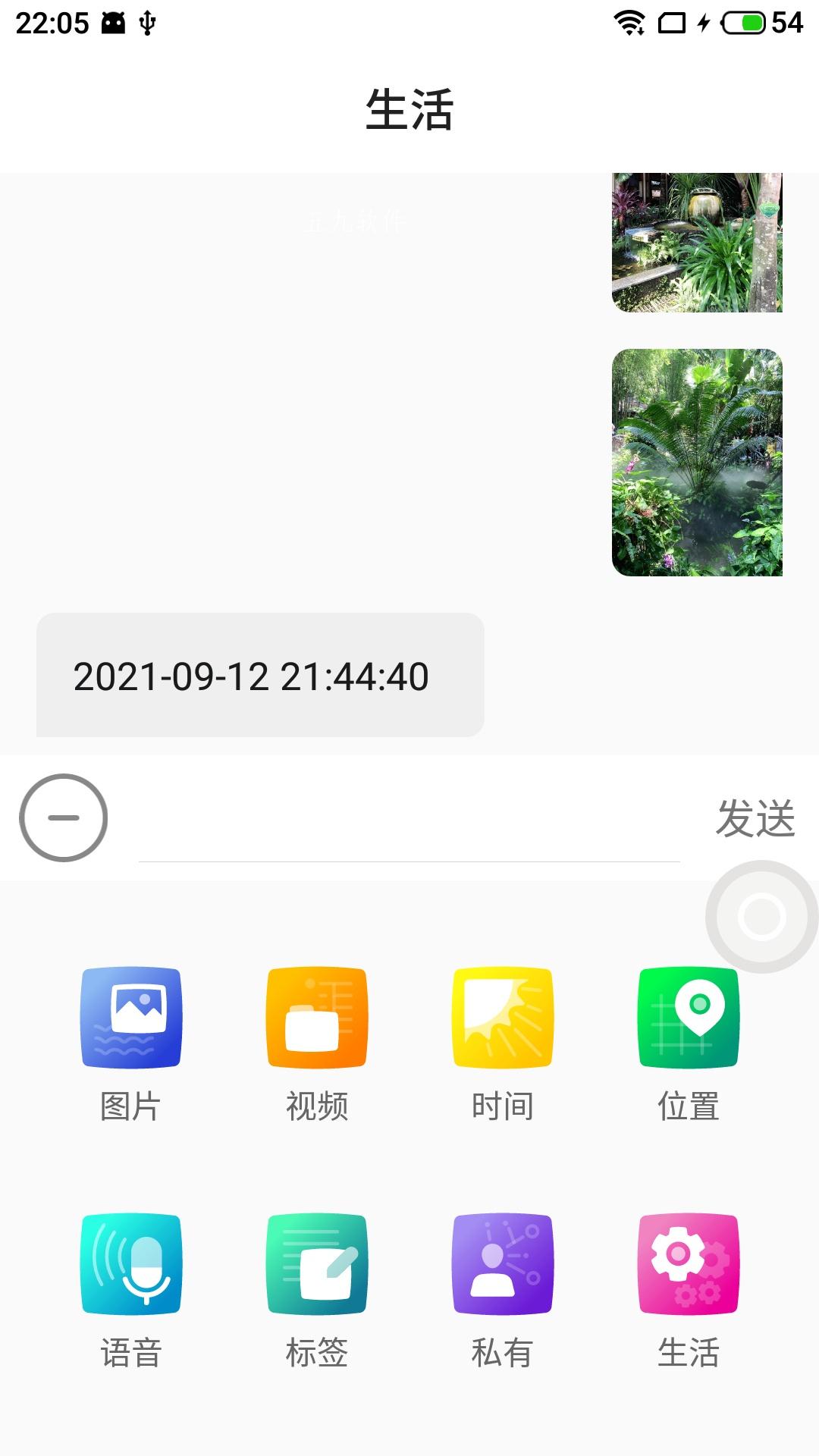Open the 2021-09-12 21:44:40 timestamp message
This screenshot has width=819, height=1456.
(260, 675)
